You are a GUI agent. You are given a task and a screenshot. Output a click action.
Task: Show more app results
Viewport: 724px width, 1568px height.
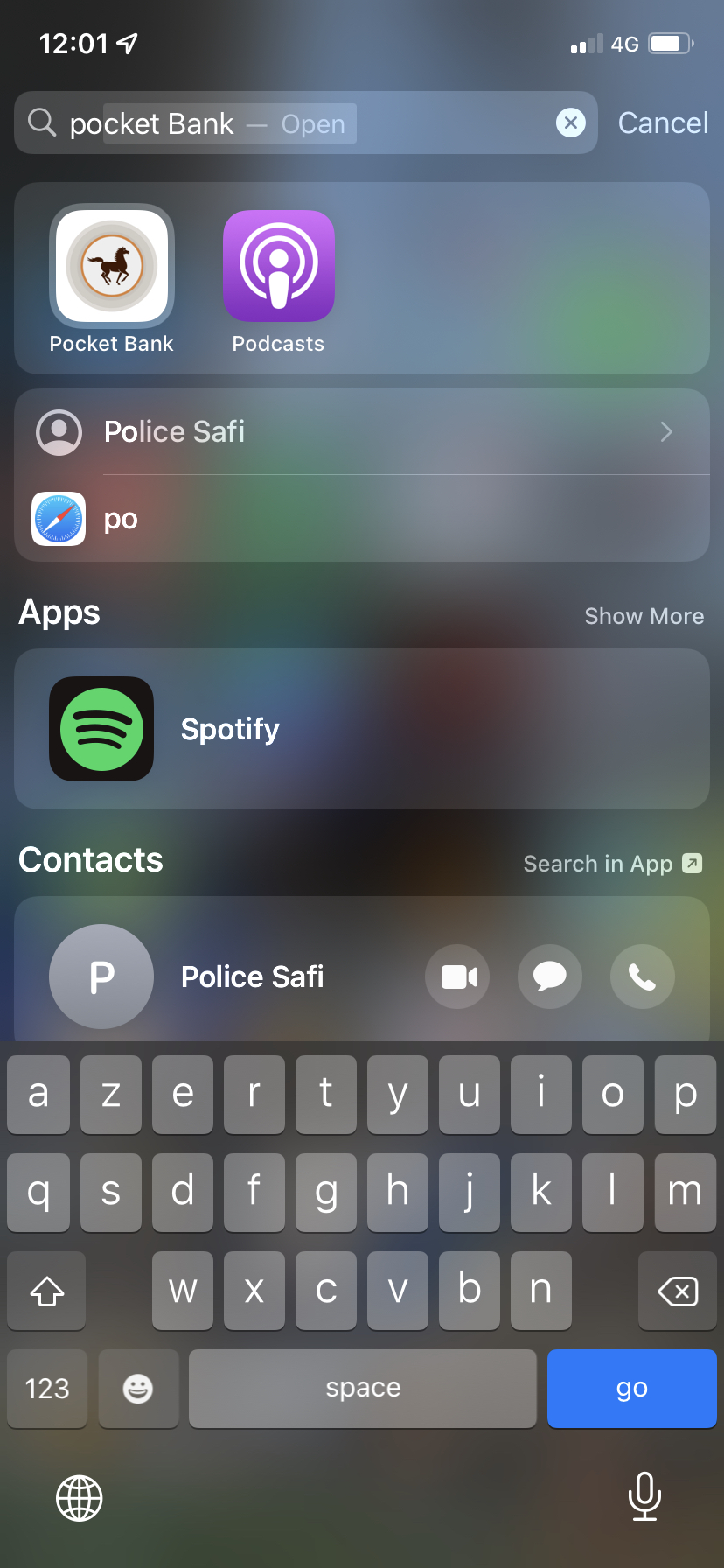[x=644, y=617]
